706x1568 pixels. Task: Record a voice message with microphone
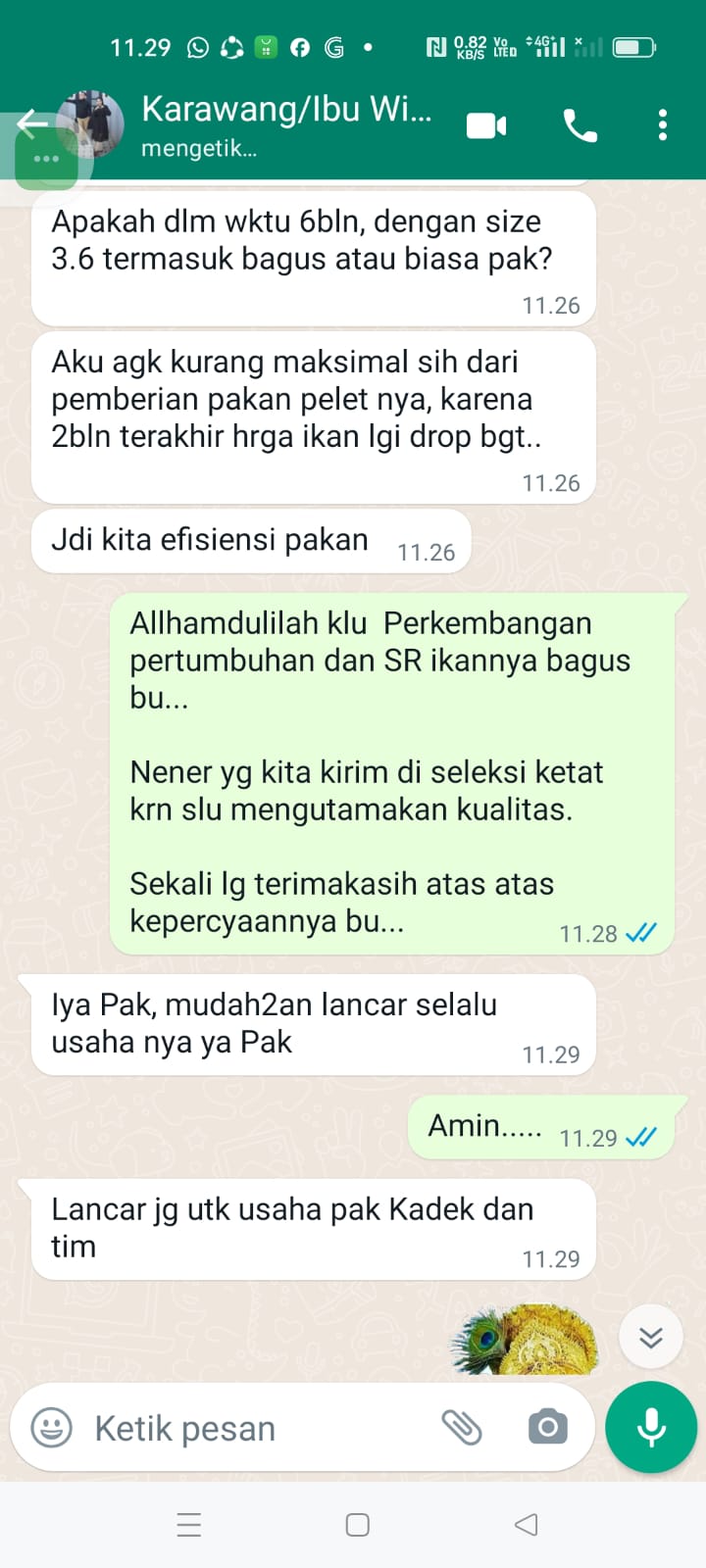point(651,1428)
